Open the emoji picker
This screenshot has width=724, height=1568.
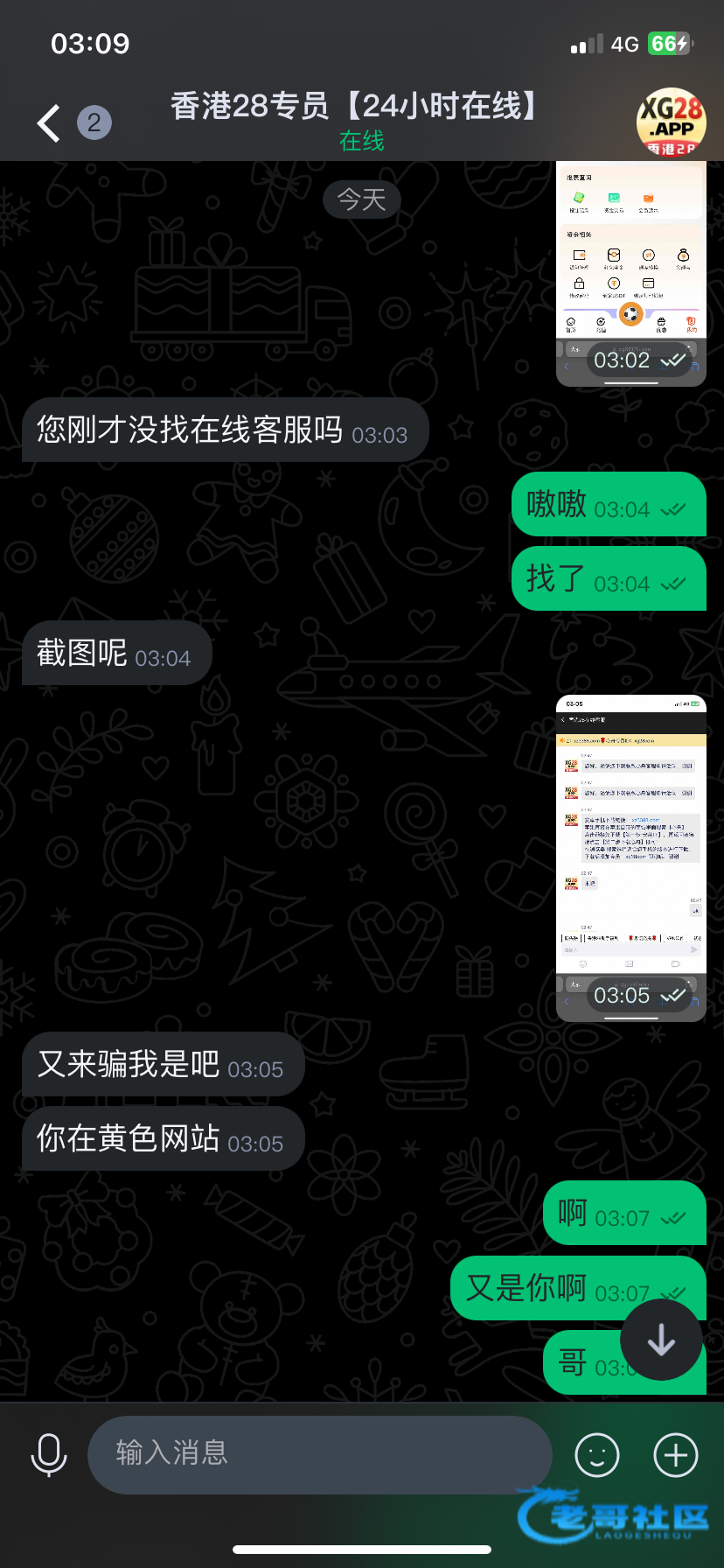[x=597, y=1454]
